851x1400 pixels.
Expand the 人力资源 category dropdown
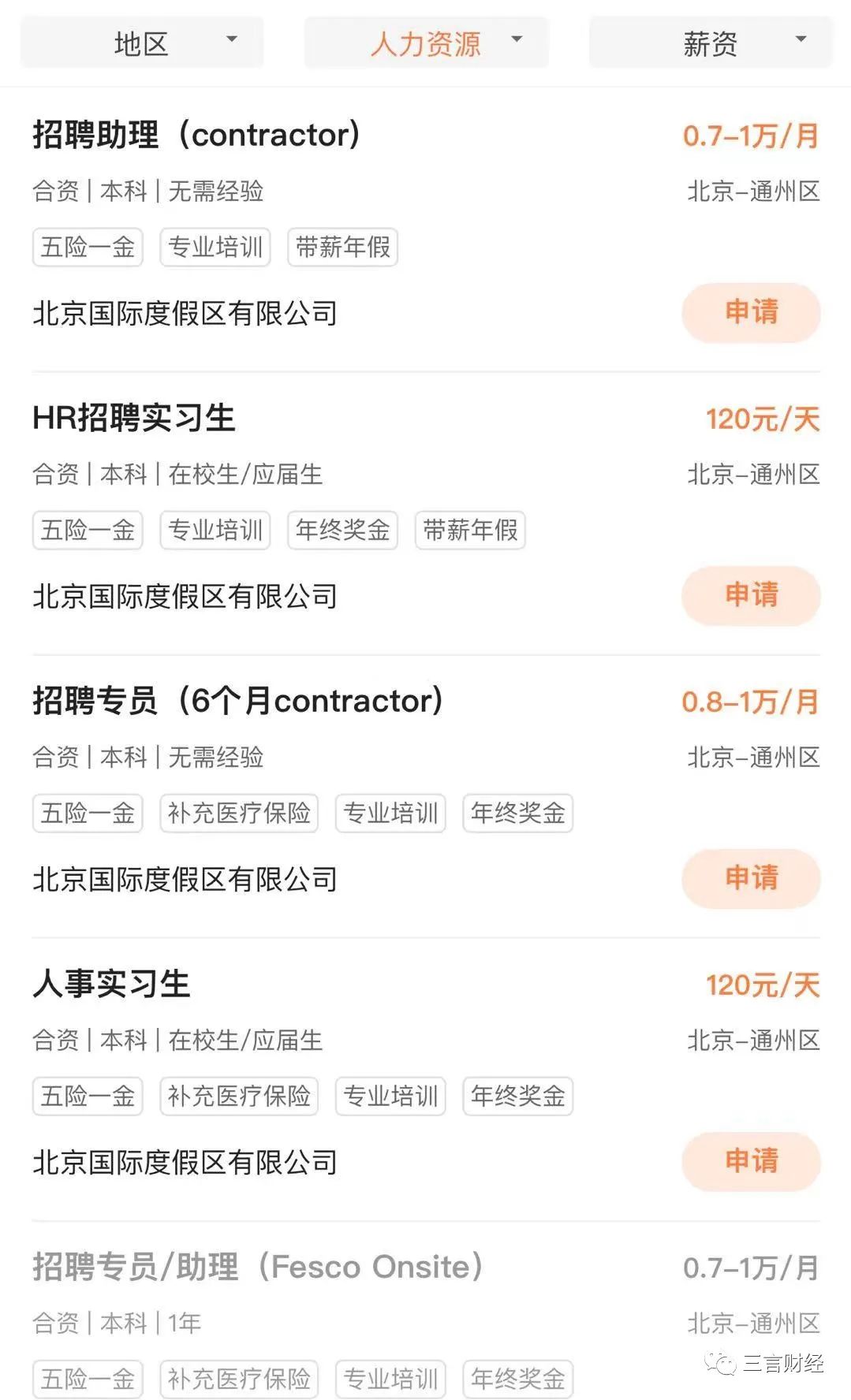pos(427,43)
